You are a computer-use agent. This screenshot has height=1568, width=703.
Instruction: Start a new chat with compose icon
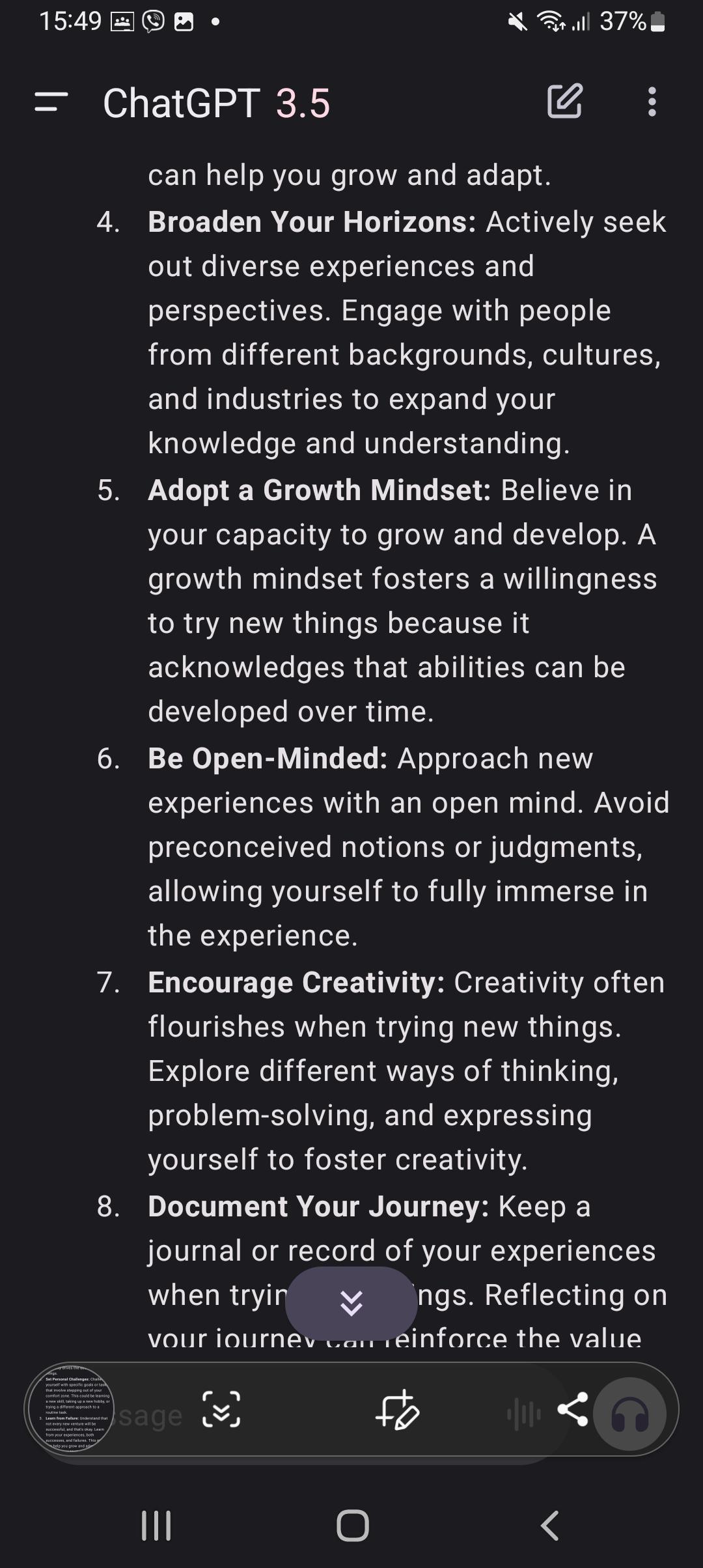(x=564, y=101)
